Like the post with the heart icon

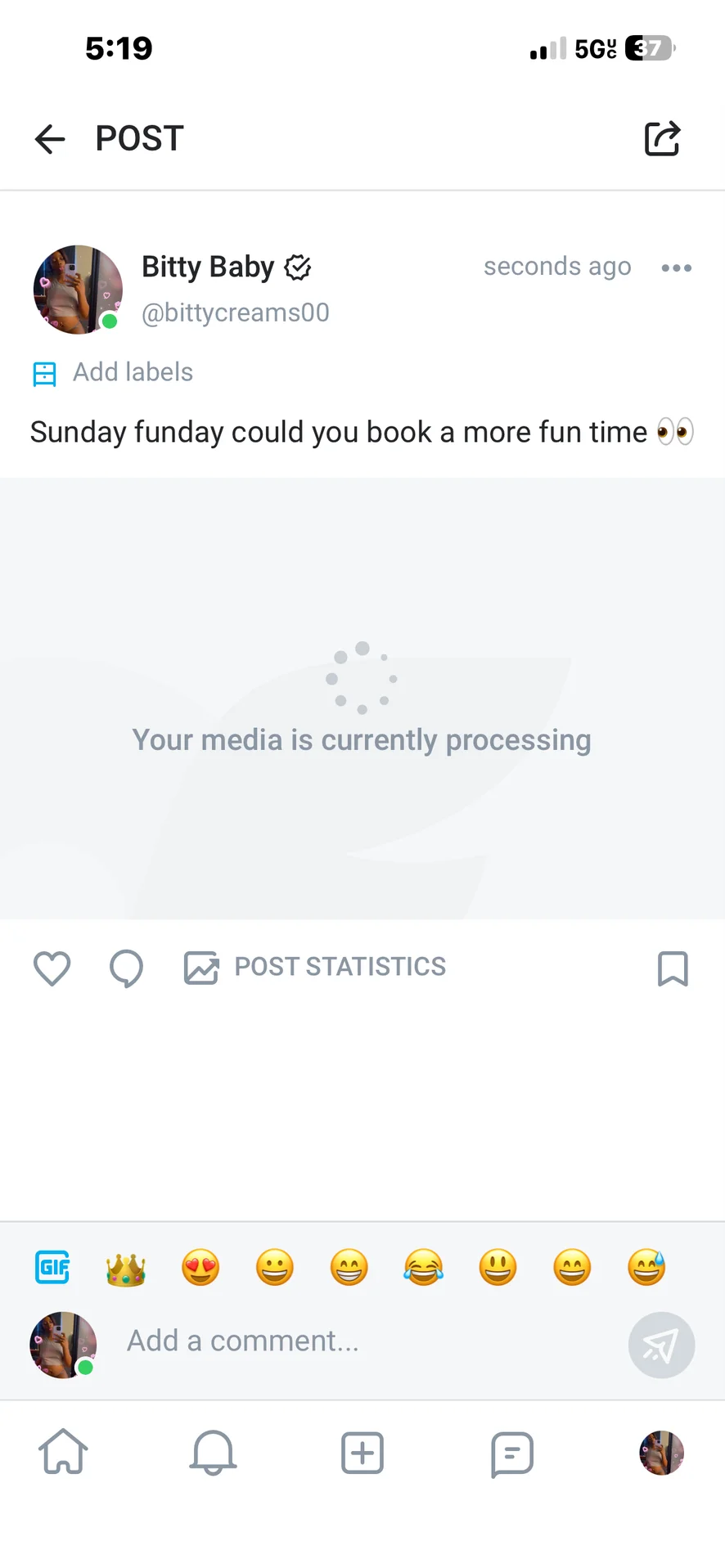coord(52,968)
